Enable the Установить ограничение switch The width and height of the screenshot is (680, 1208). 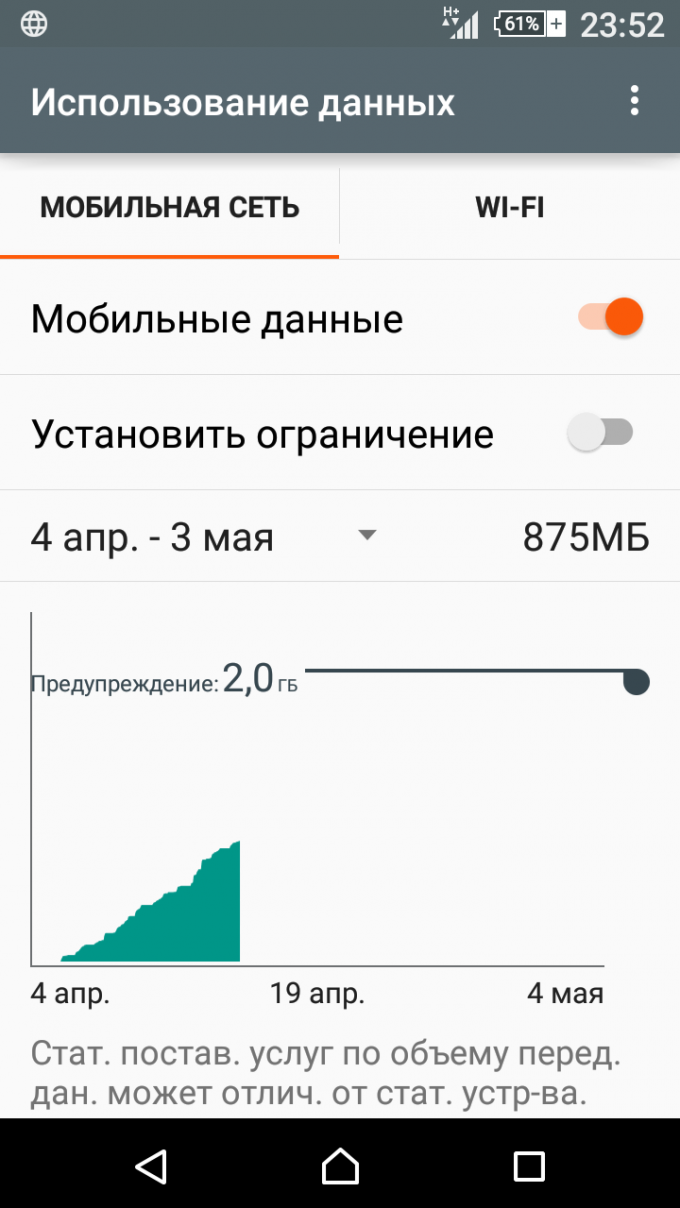[x=600, y=433]
